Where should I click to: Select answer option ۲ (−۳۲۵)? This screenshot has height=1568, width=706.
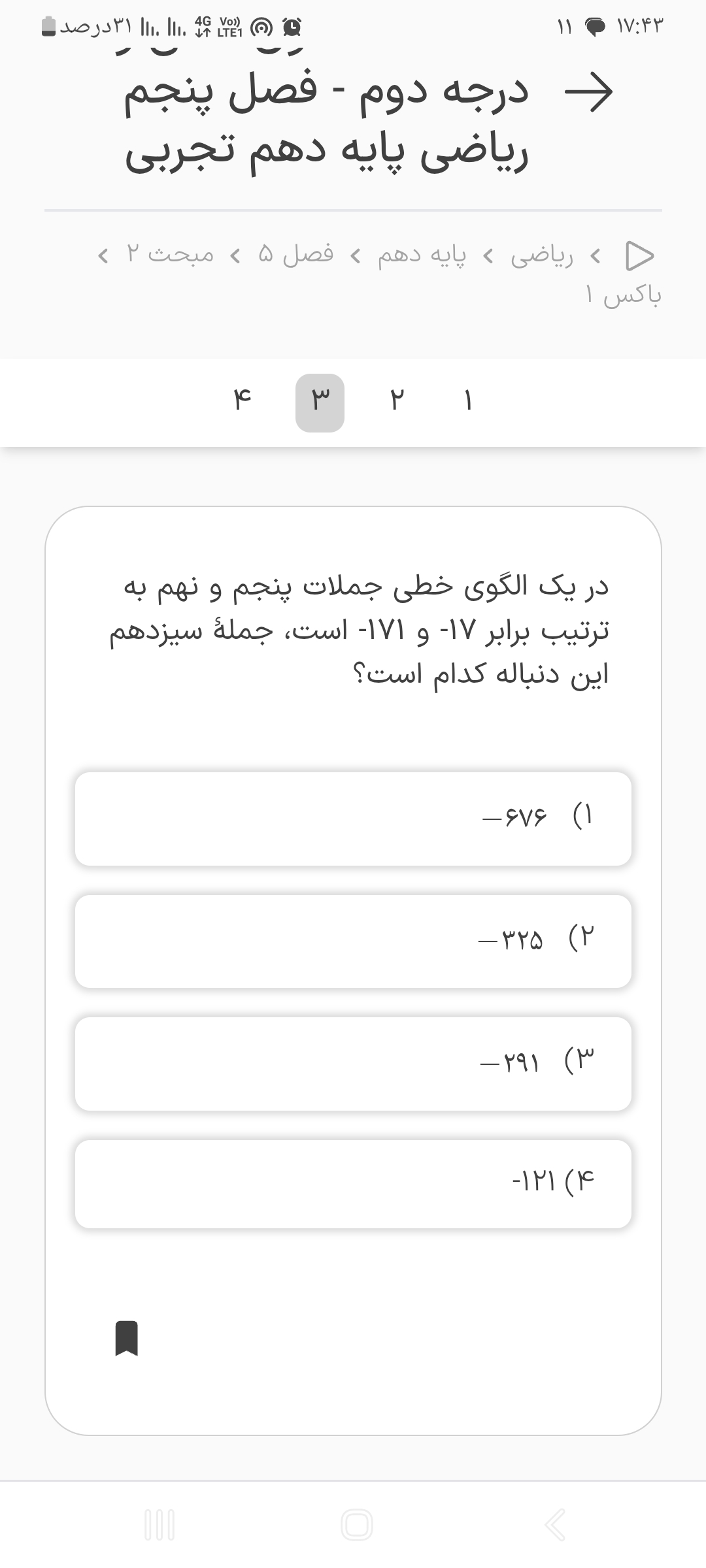click(353, 941)
